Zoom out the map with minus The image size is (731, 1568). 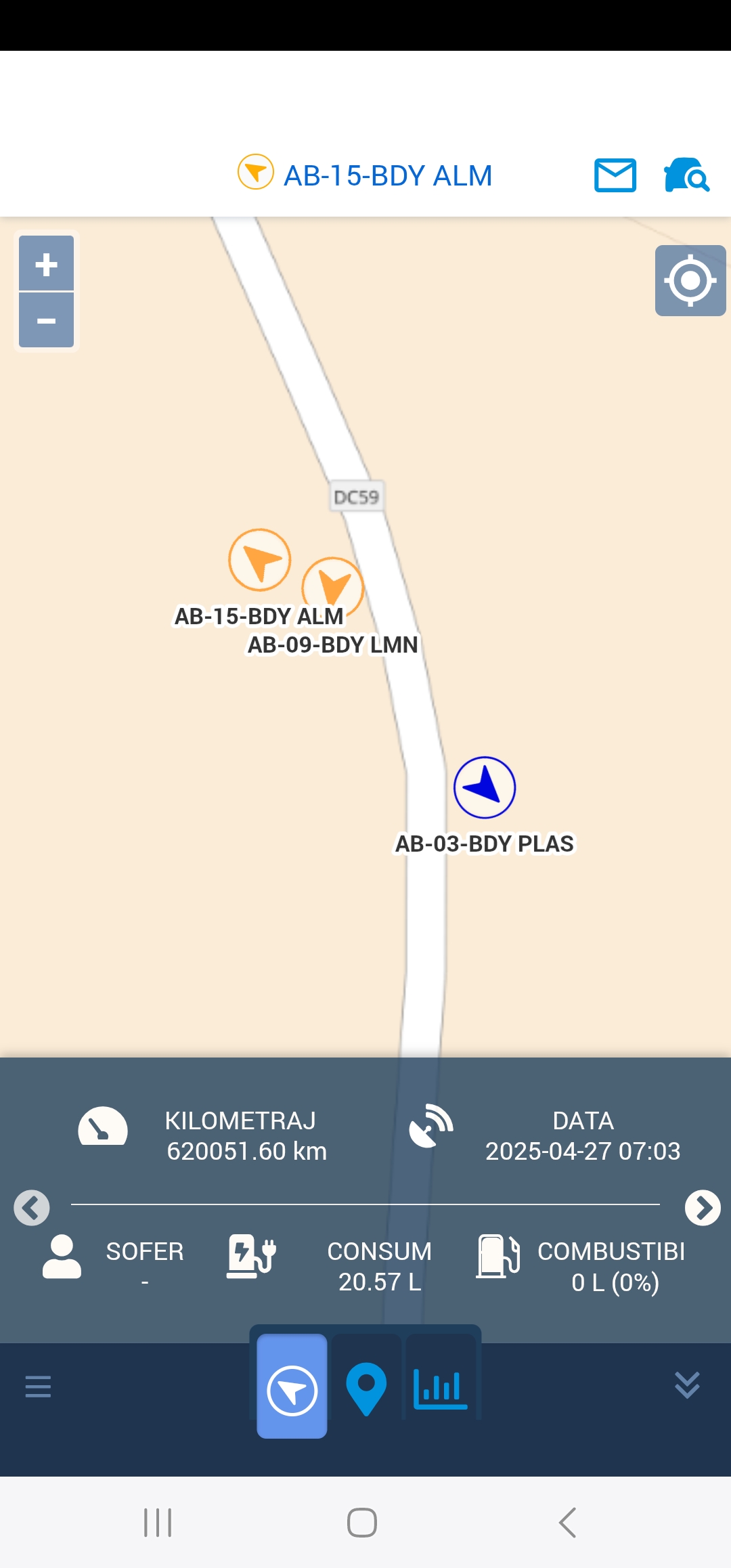click(x=46, y=320)
